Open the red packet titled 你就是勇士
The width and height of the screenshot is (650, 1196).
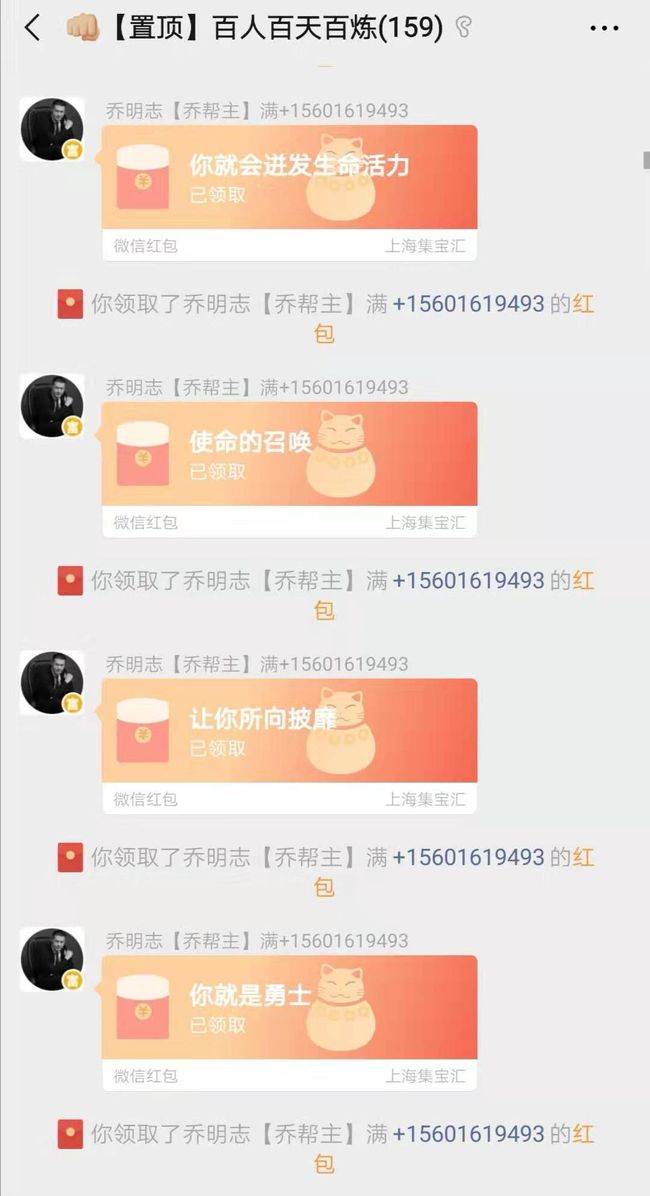click(290, 1024)
